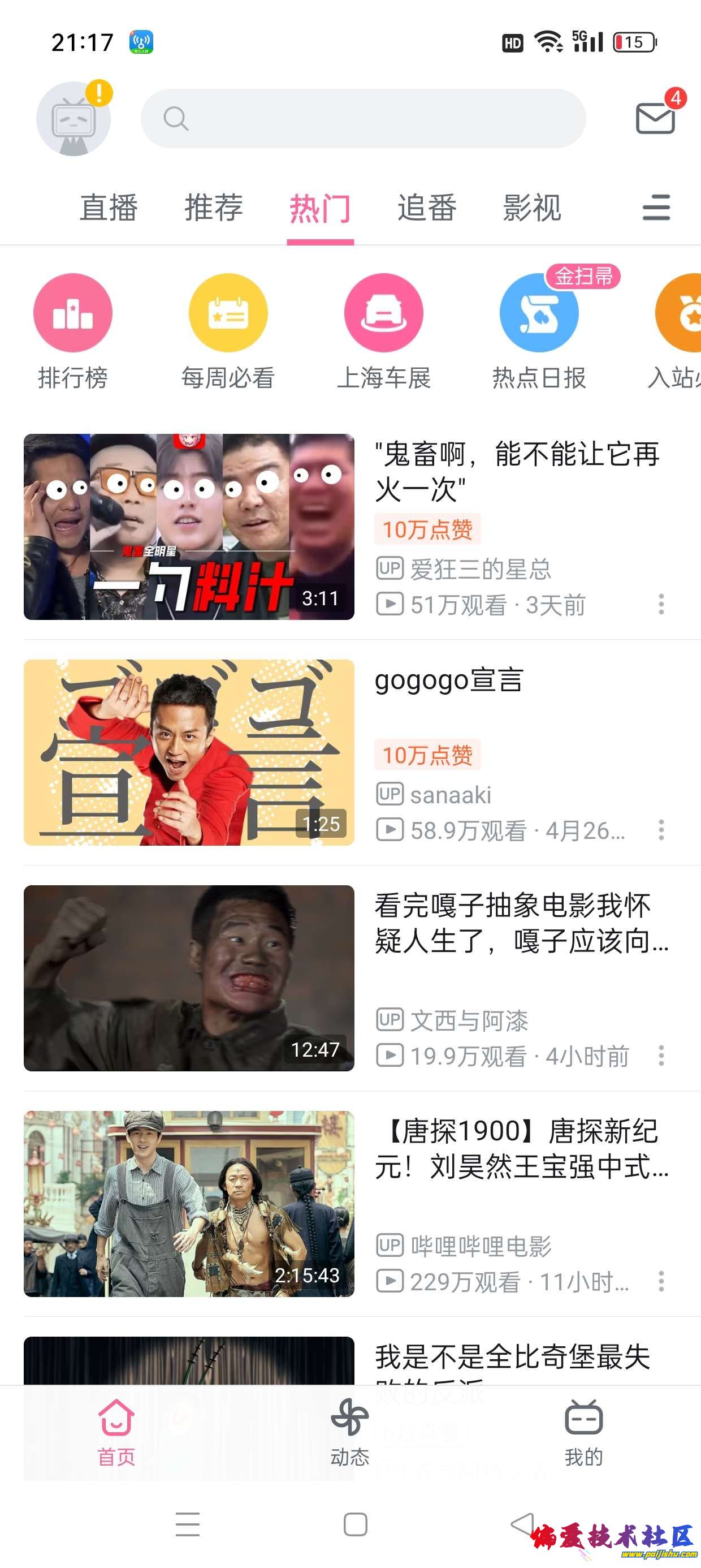Tap your profile avatar with alert badge
This screenshot has height=1568, width=701.
pos(74,118)
